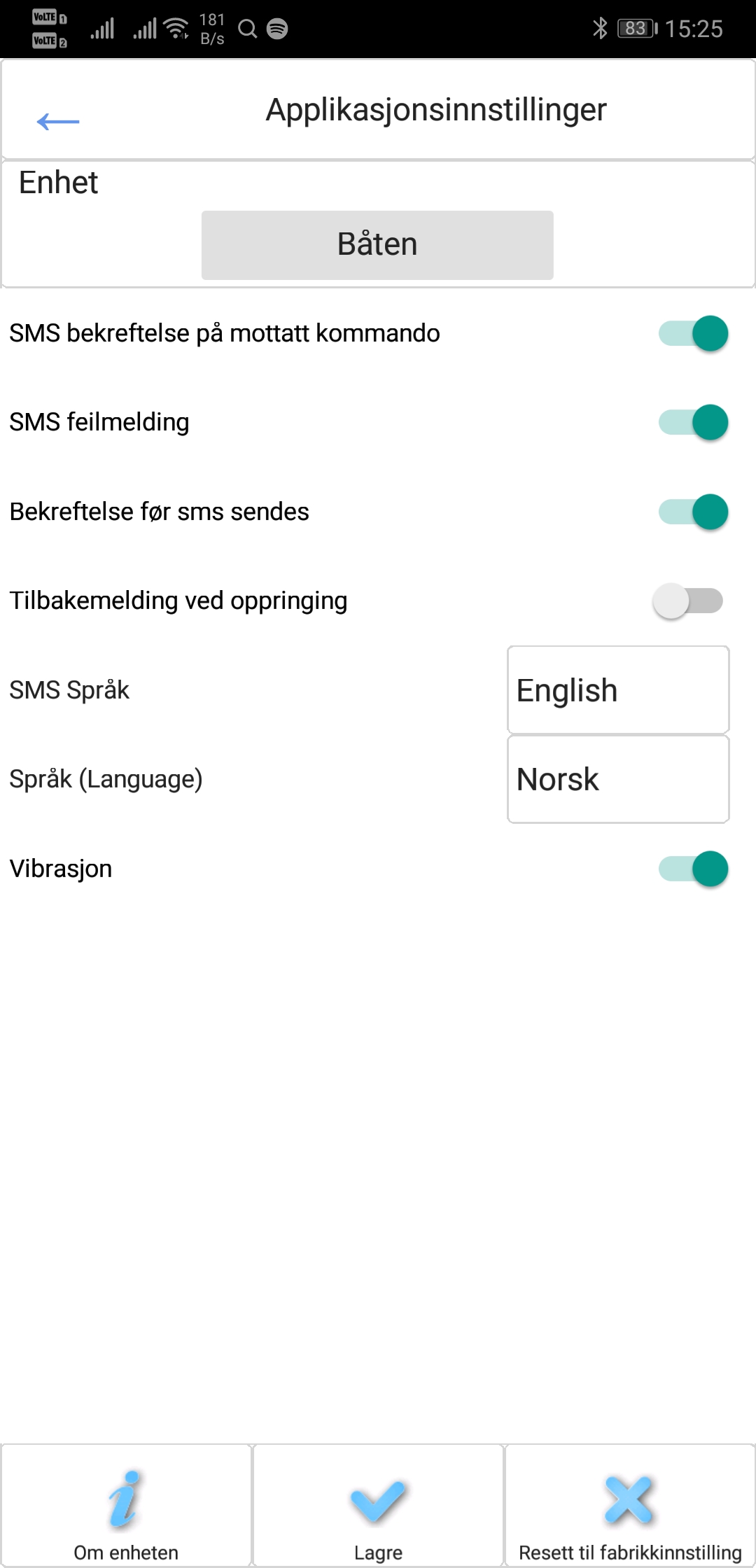Change app language from Norsk

pos(618,779)
